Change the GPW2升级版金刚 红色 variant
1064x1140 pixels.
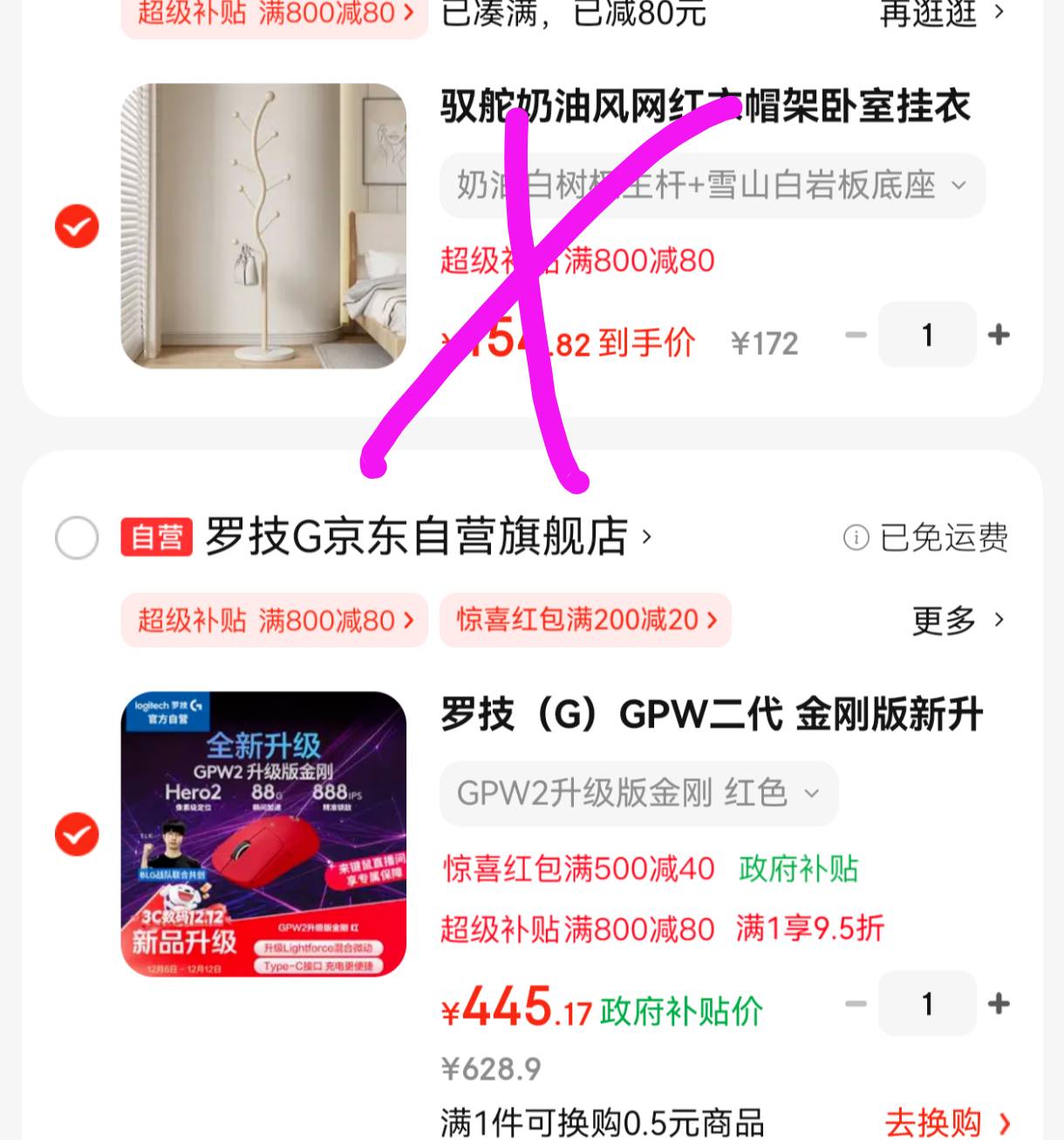(x=638, y=794)
